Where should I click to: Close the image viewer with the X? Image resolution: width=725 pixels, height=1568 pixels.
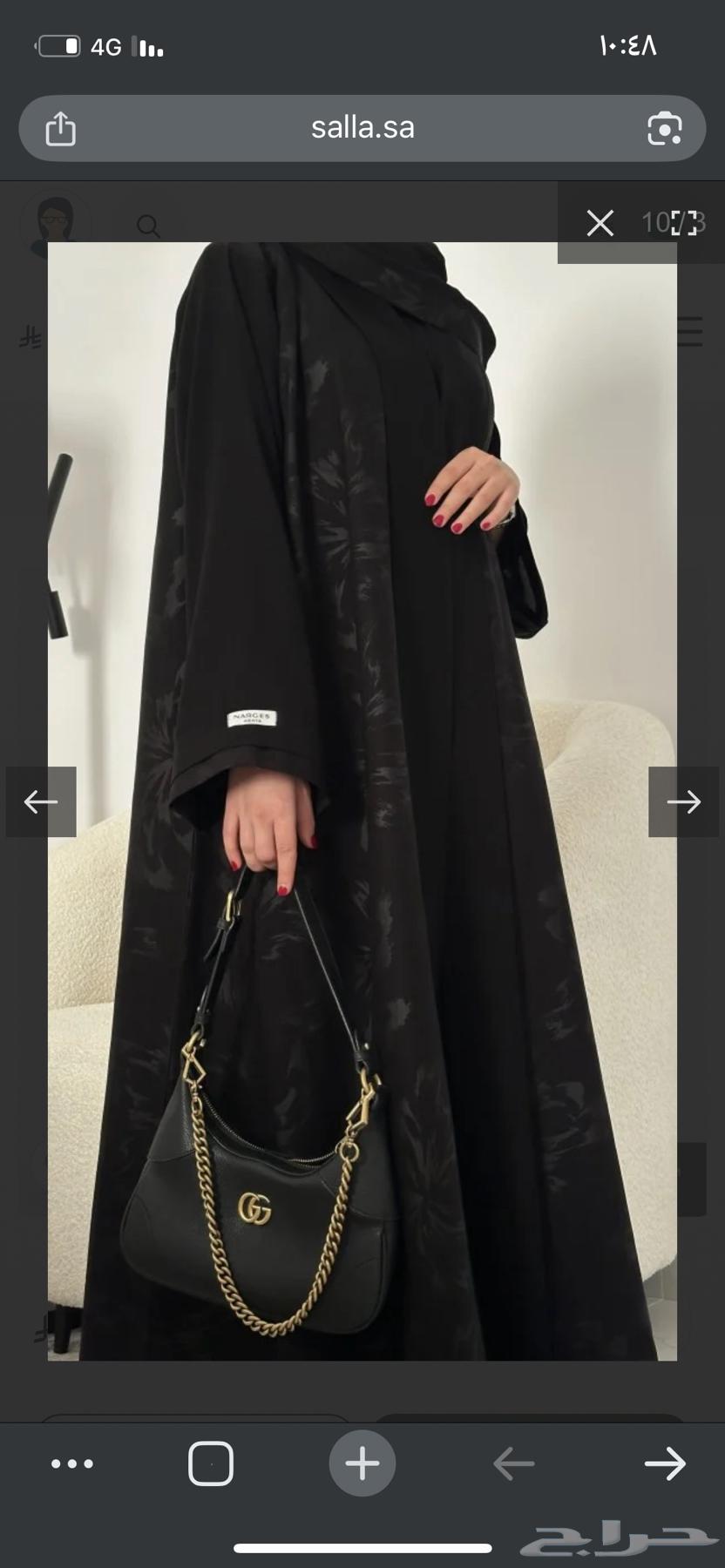tap(600, 224)
